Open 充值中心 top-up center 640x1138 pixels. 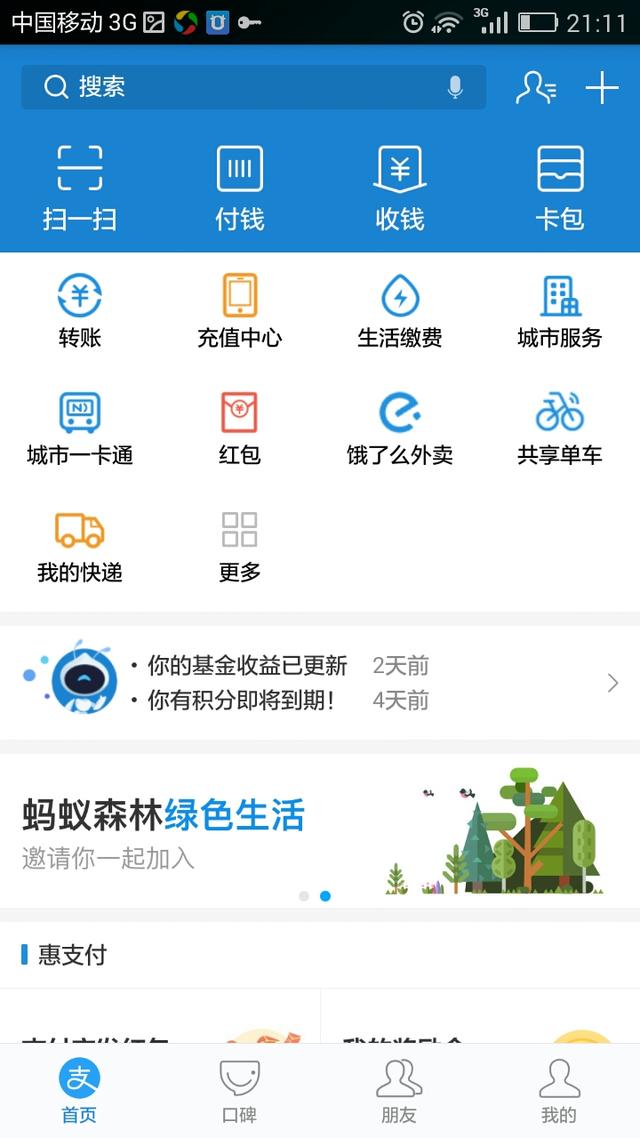coord(240,310)
